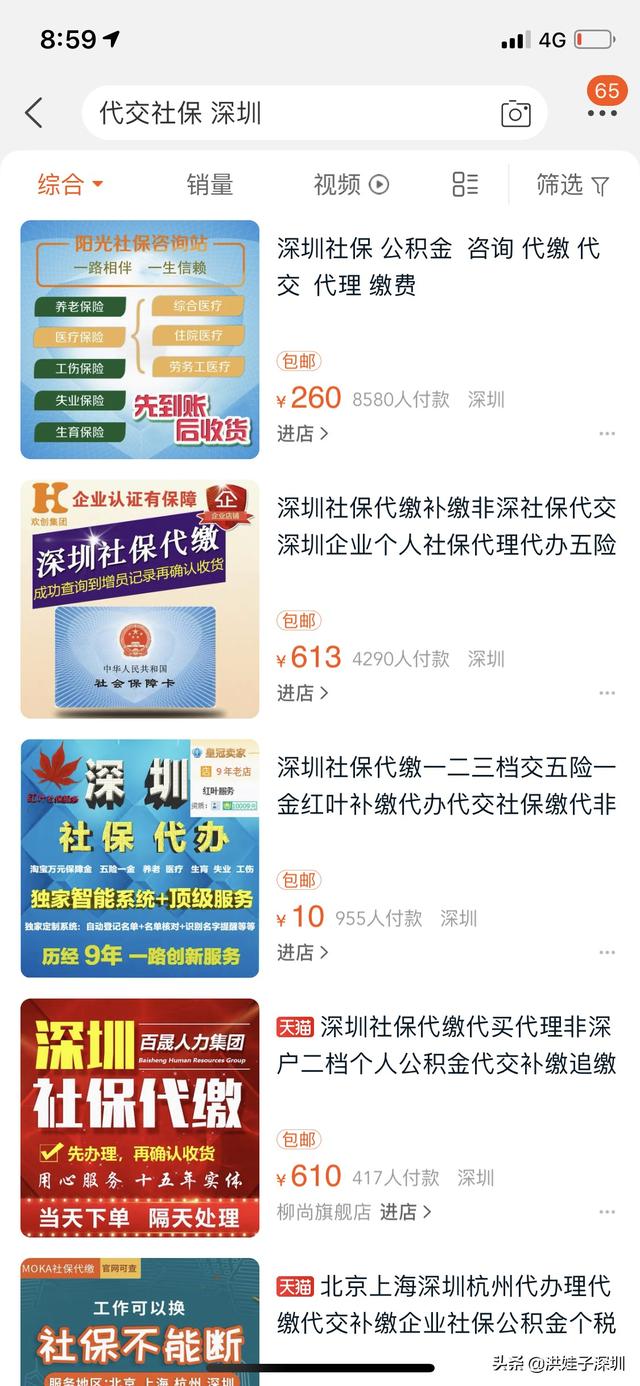Open the 综合 sort dropdown
Viewport: 640px width, 1386px height.
point(70,184)
